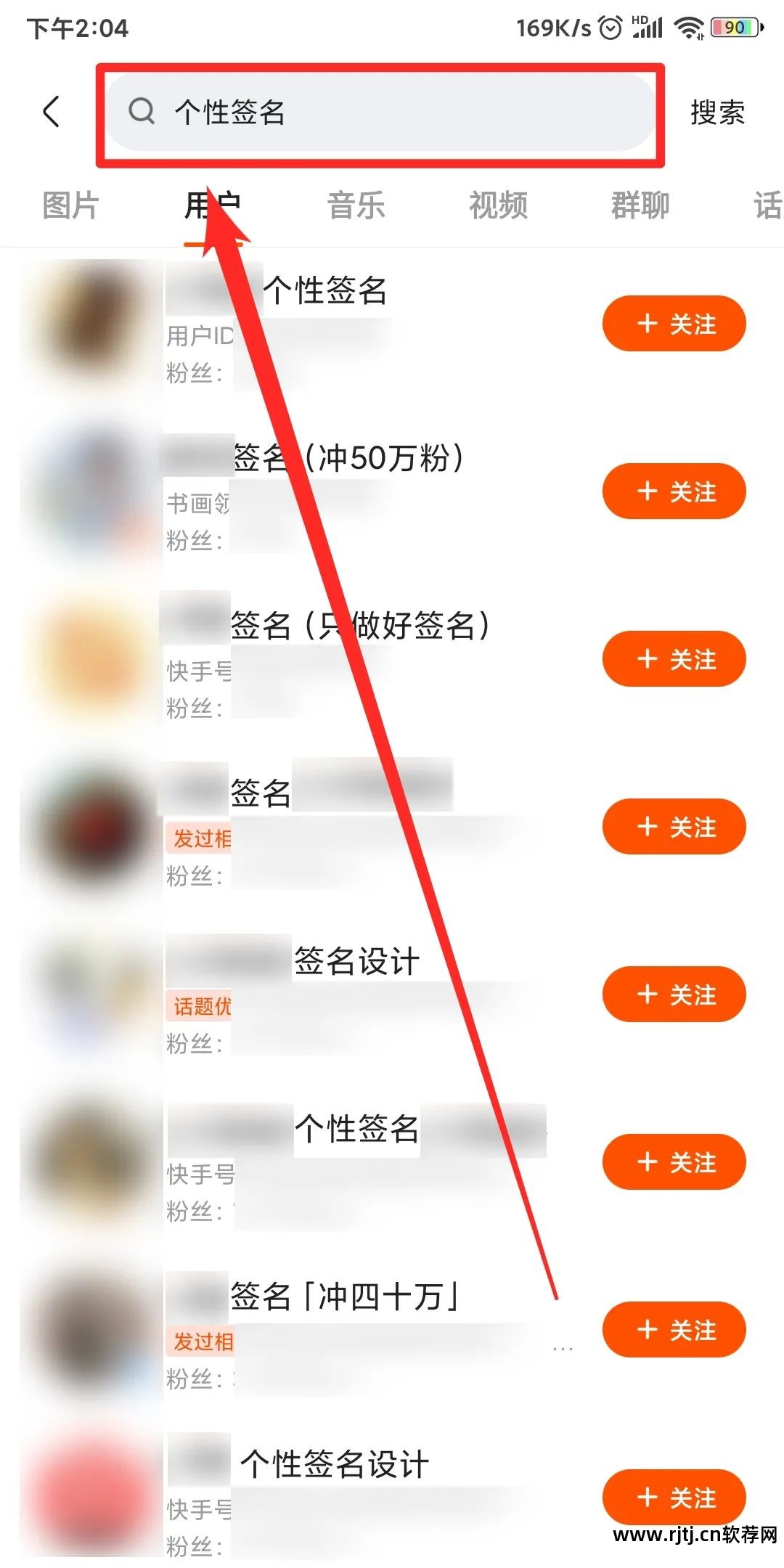784x1568 pixels.
Task: Follow the user 签名「冲四十万」
Action: (x=674, y=1330)
